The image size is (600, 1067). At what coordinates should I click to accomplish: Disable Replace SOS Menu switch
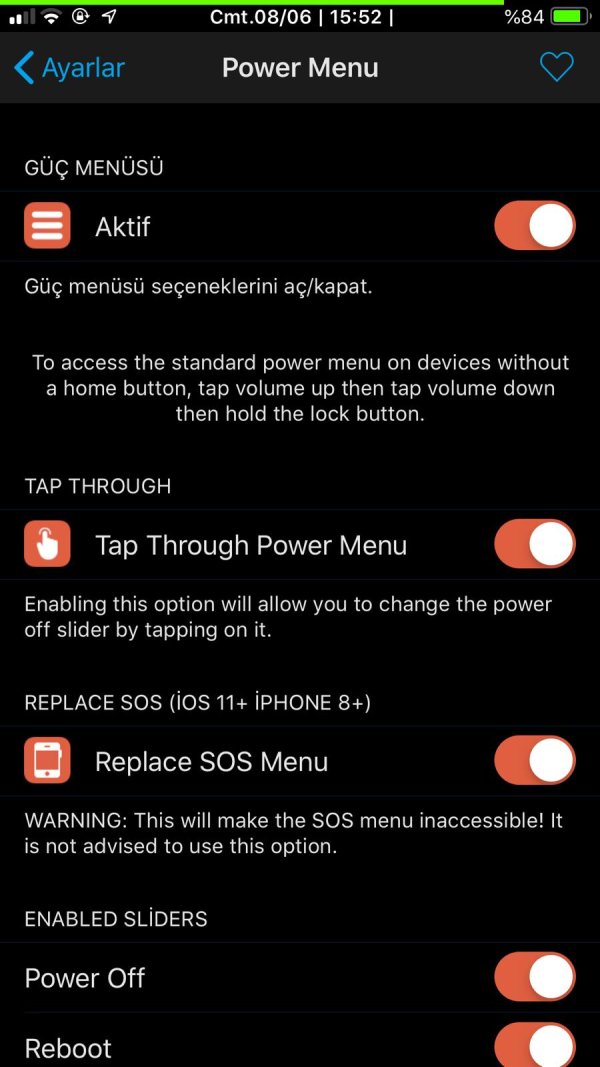[x=534, y=761]
